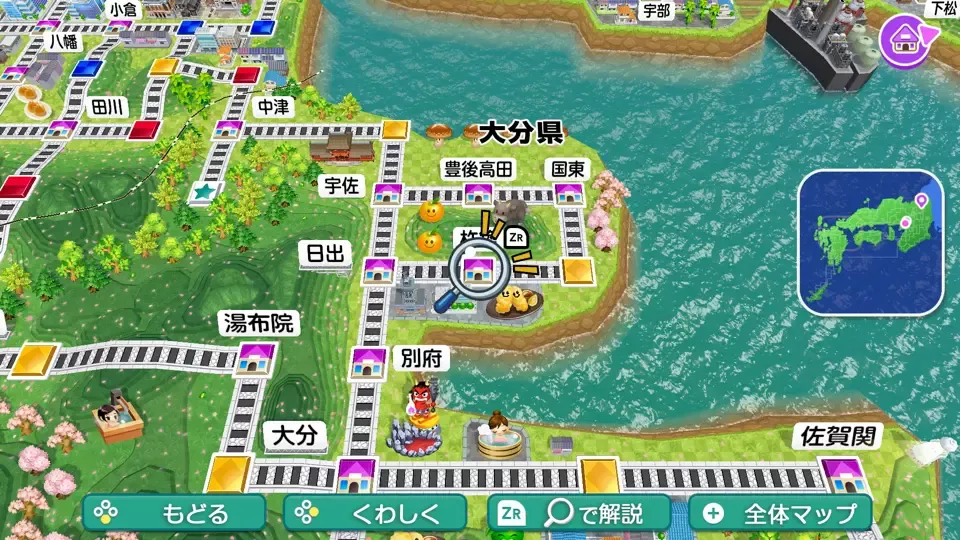Select the 国東 station square
The width and height of the screenshot is (960, 540).
(568, 193)
